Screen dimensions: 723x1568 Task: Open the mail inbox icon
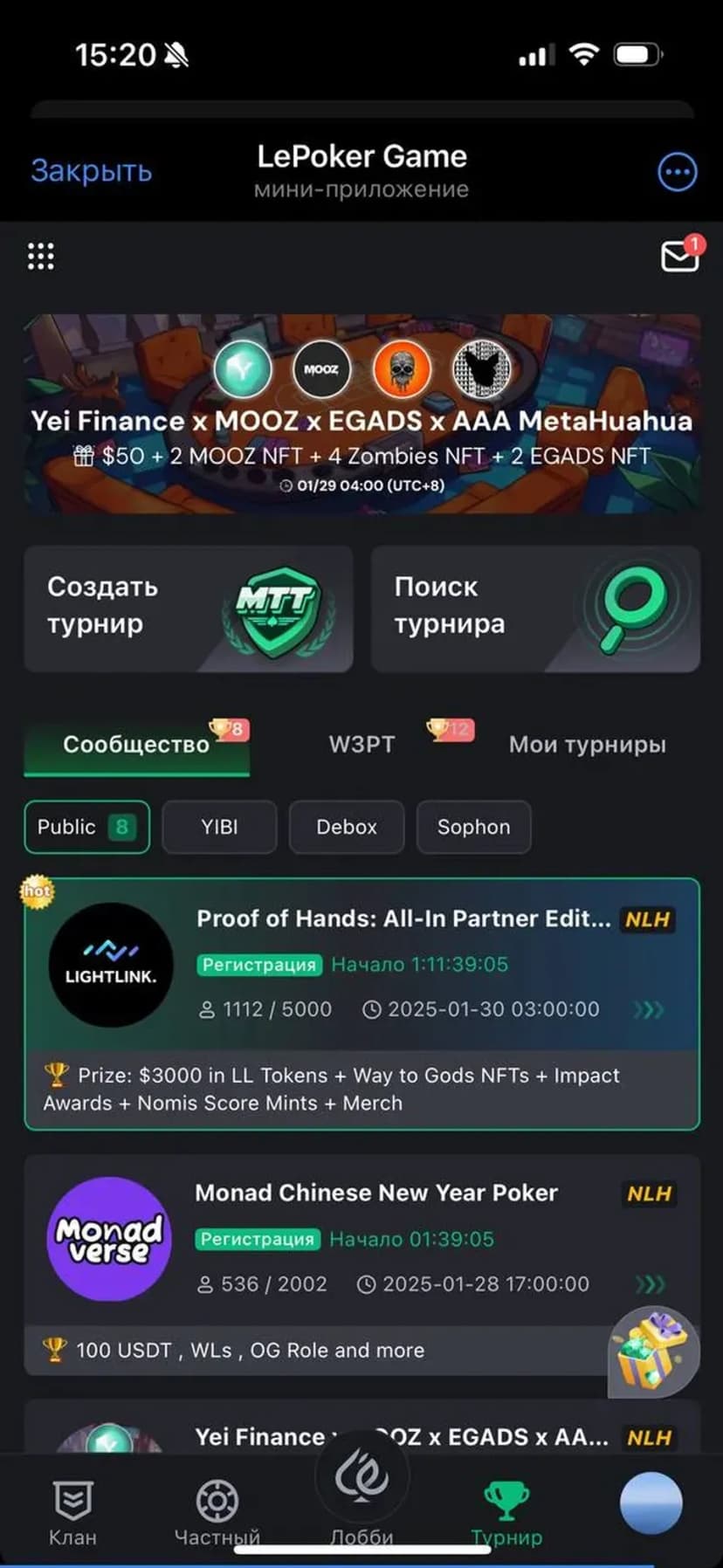(x=679, y=257)
